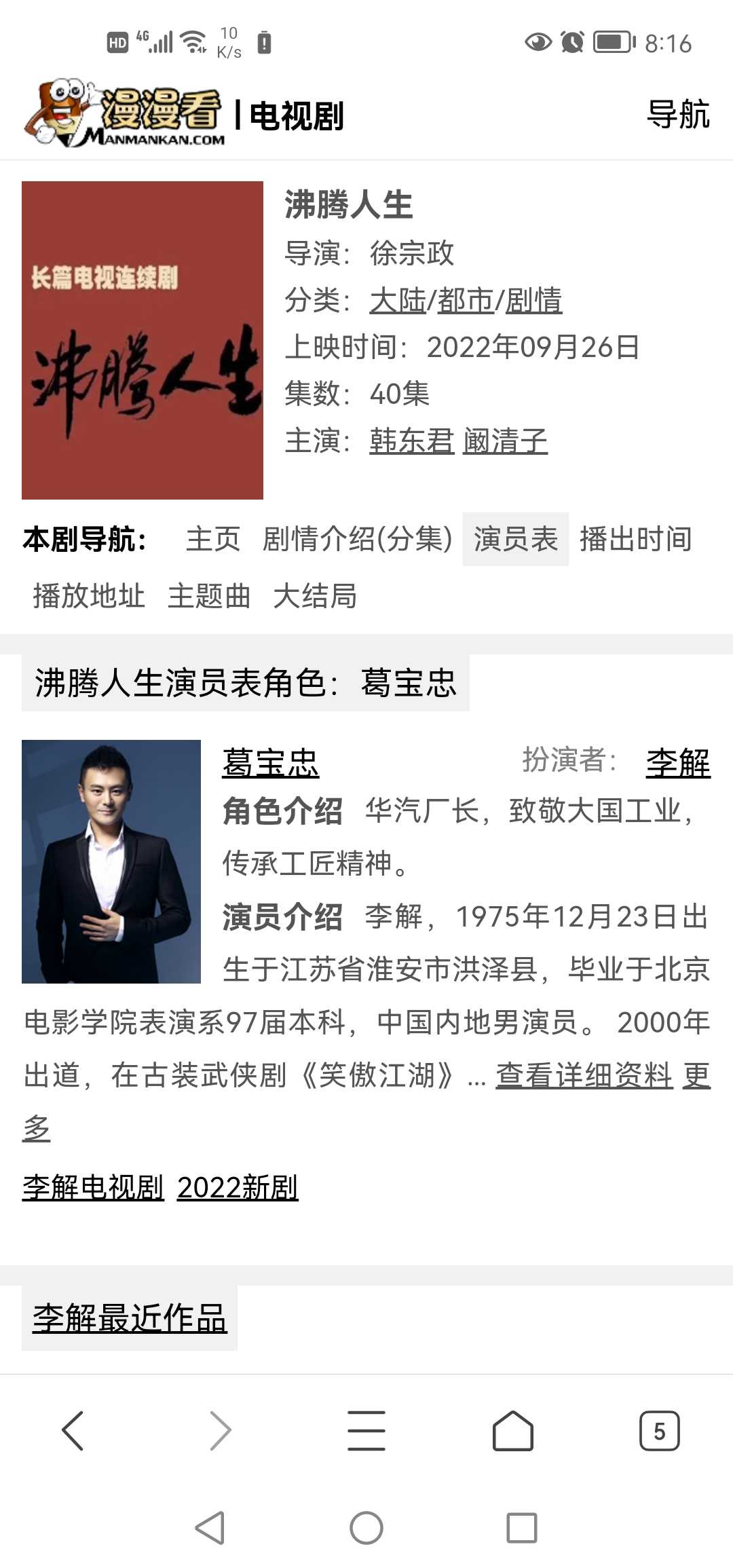
Task: Open the 导航 menu
Action: (678, 114)
